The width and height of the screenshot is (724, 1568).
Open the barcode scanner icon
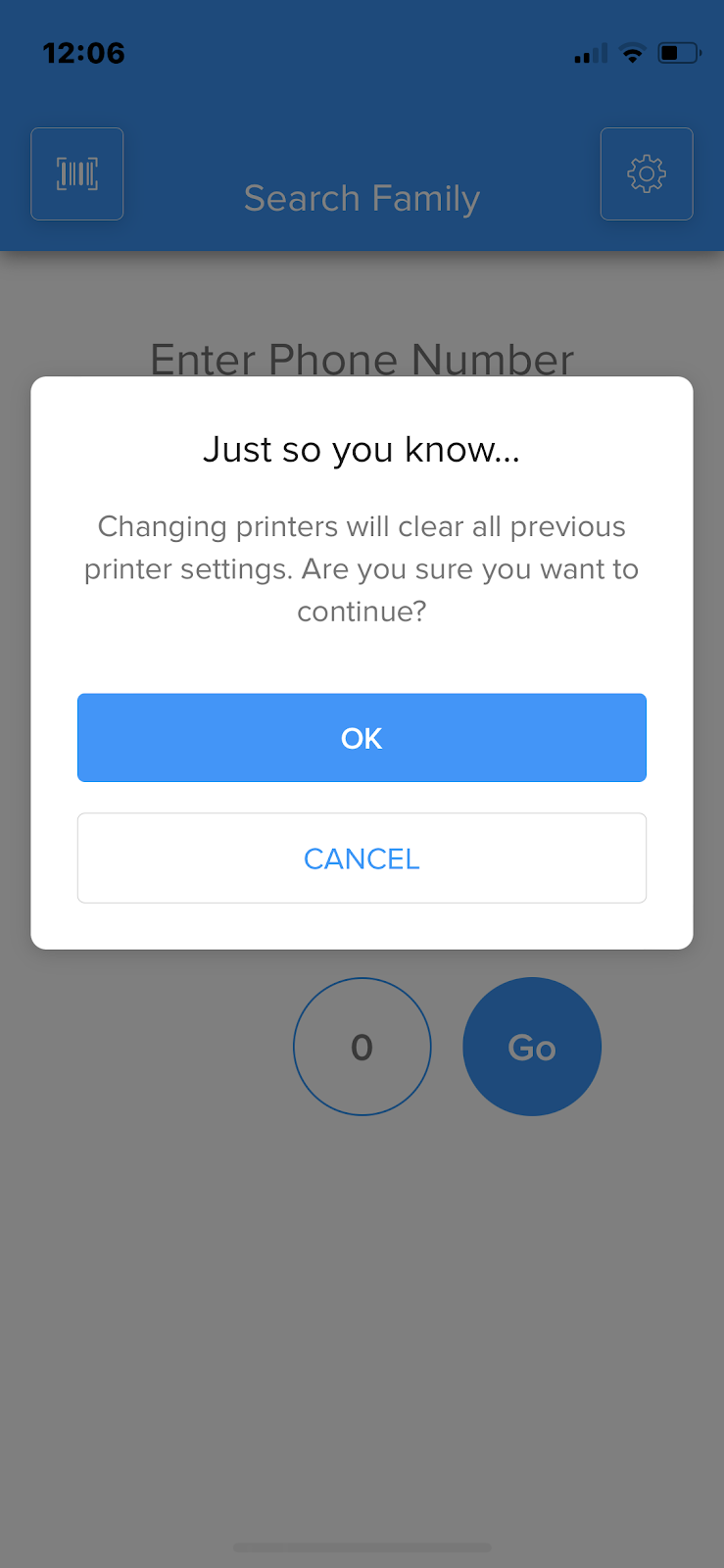click(x=77, y=174)
